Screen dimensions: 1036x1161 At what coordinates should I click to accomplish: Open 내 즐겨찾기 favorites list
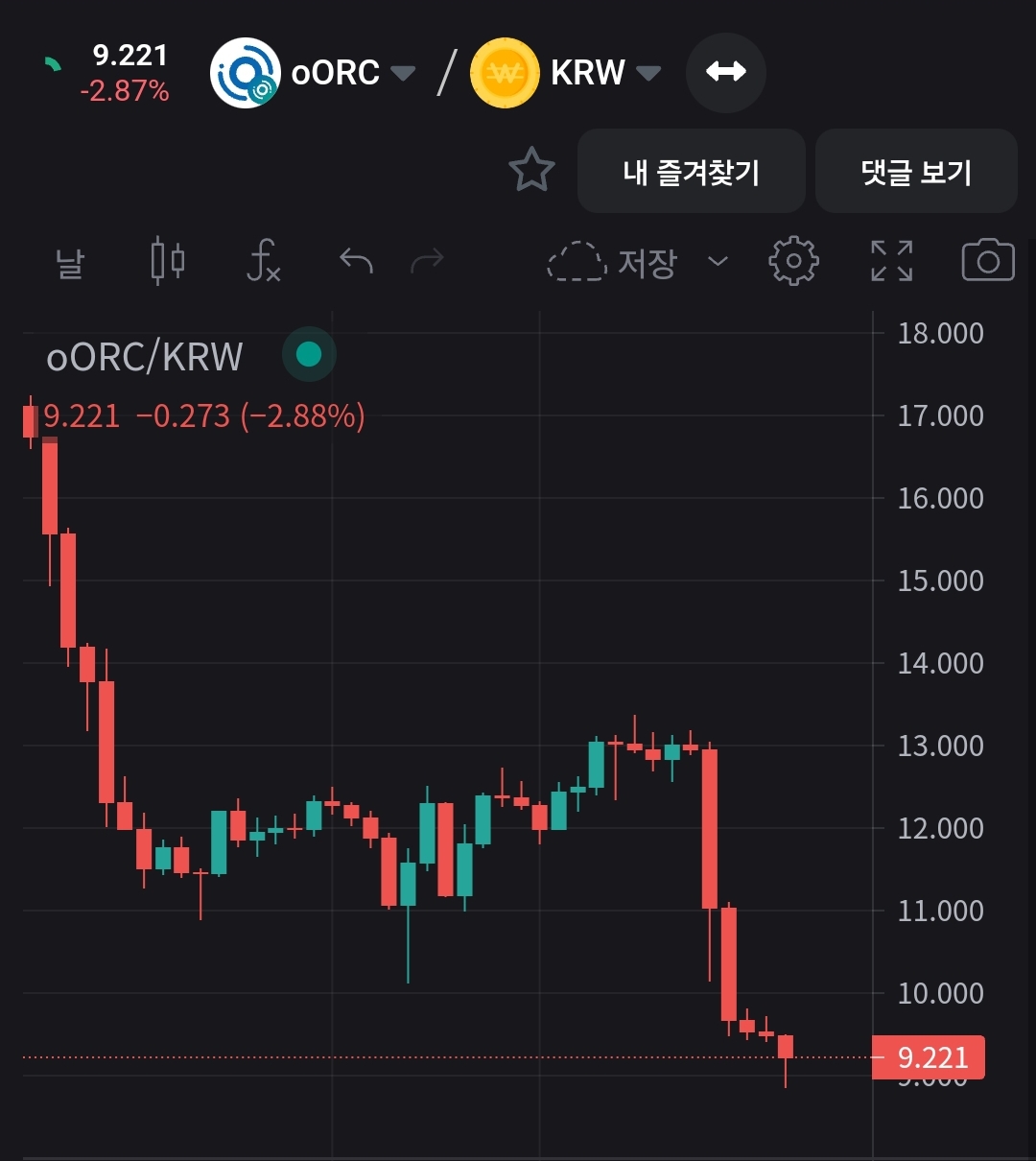tap(691, 172)
